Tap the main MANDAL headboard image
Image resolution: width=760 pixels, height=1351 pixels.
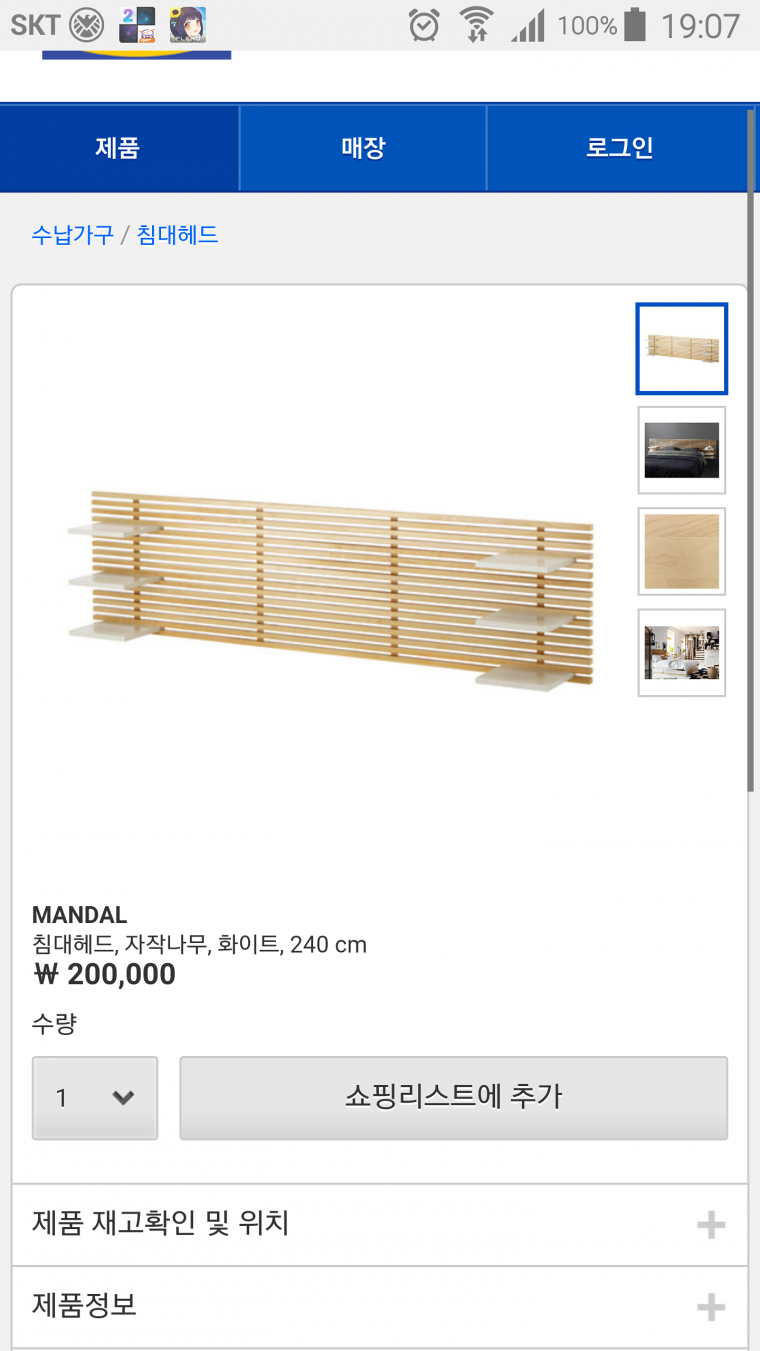pos(330,590)
